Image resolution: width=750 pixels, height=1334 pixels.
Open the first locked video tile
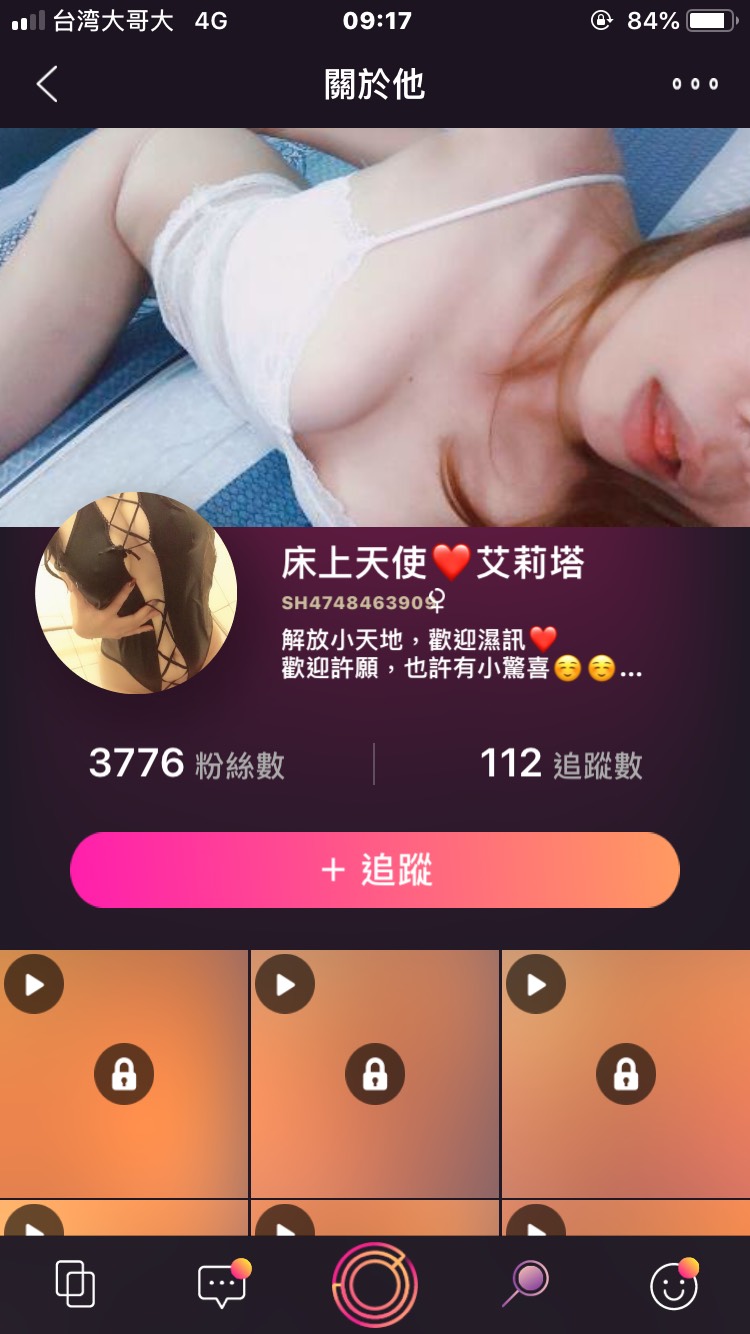[124, 1074]
